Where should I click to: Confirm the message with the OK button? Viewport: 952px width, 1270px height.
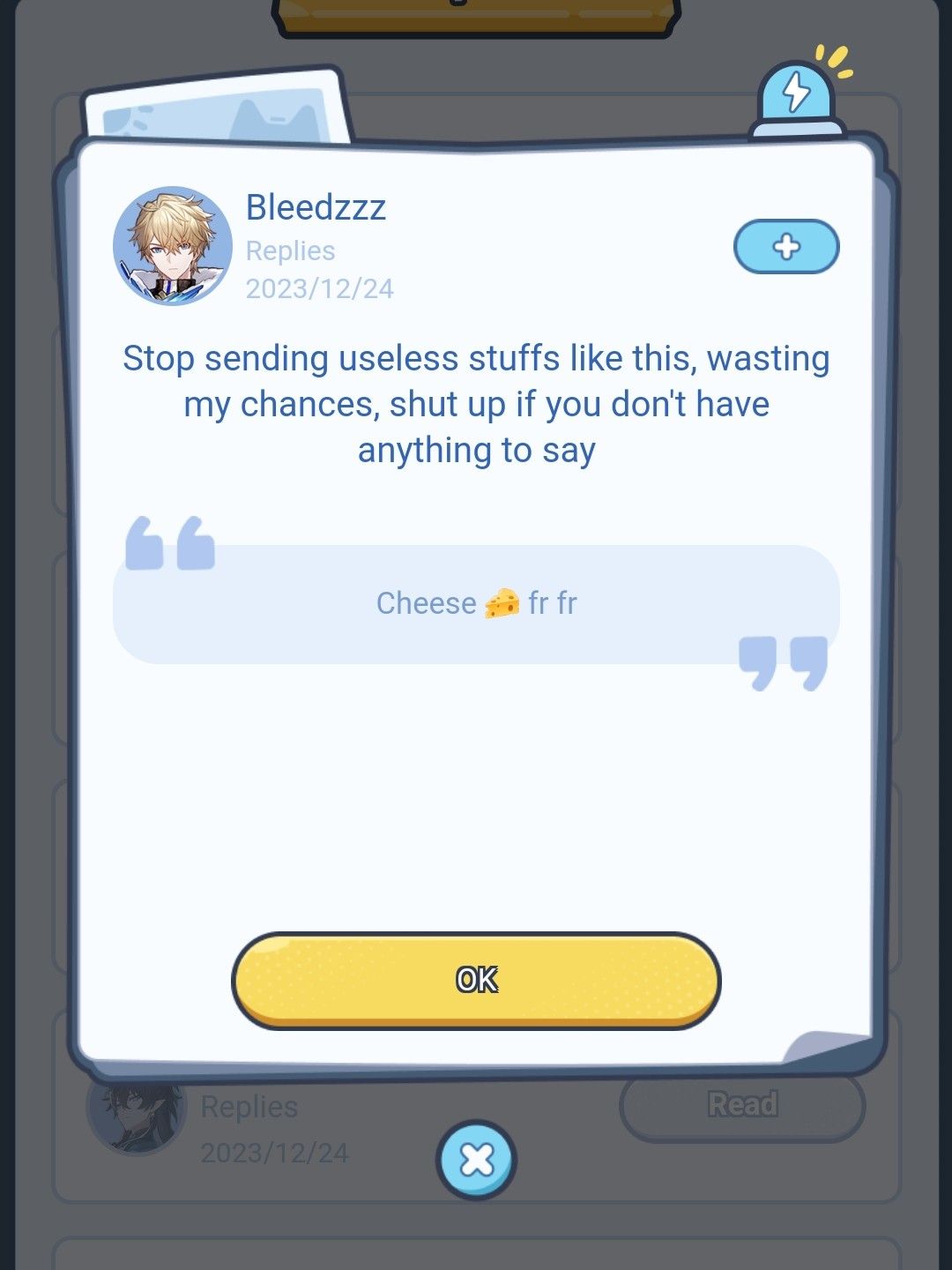pos(476,980)
